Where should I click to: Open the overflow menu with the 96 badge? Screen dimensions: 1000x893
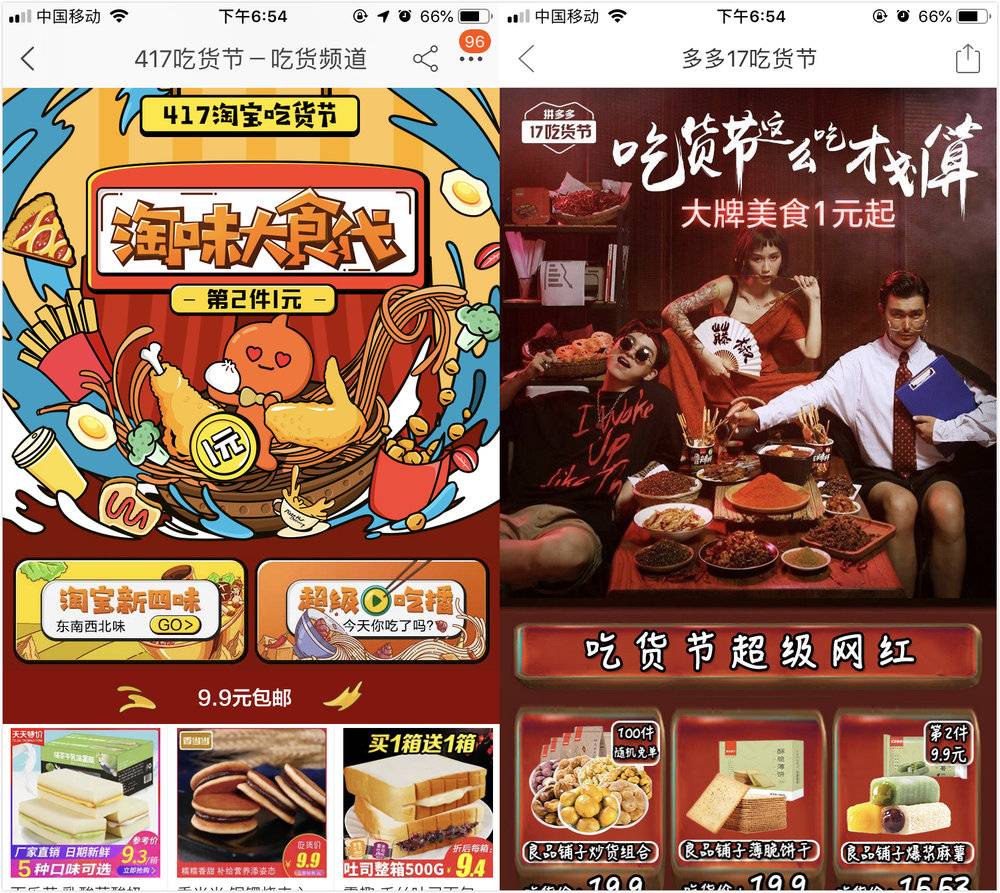(x=470, y=59)
